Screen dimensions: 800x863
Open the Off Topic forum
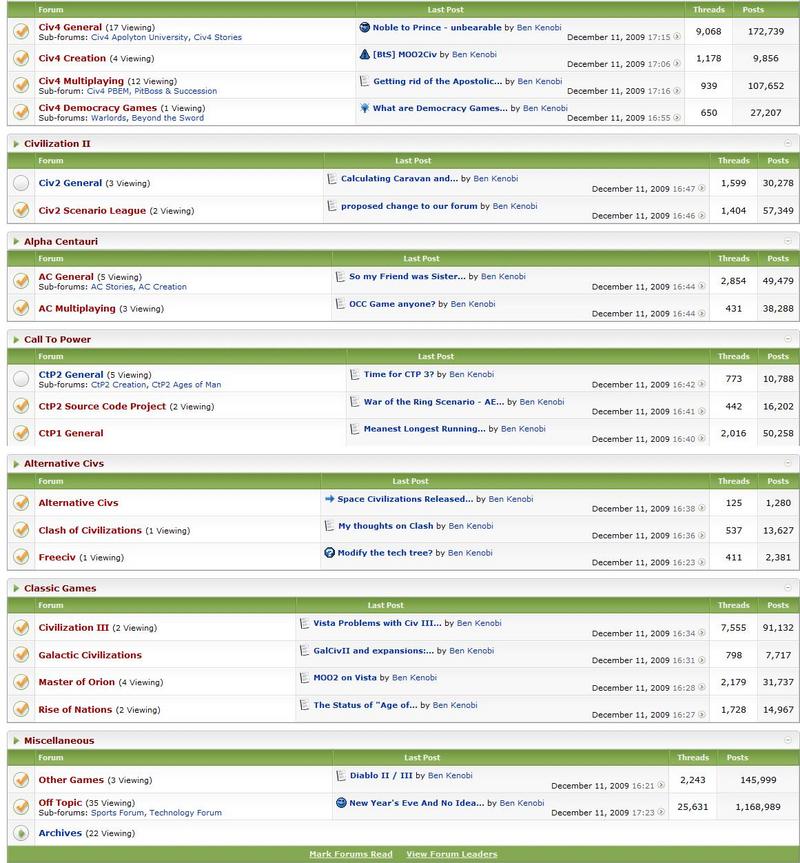(x=60, y=802)
